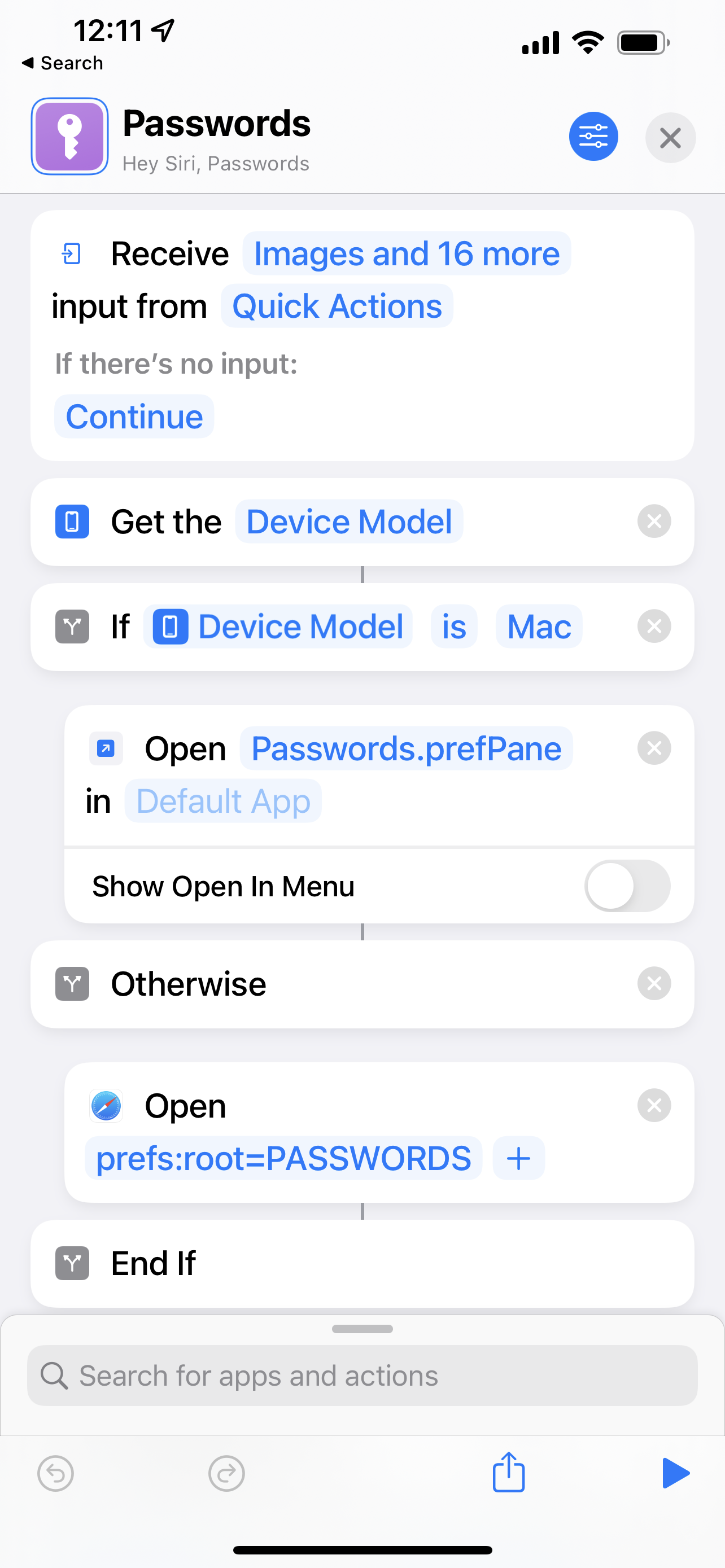Enable Show Open In Menu

point(627,886)
